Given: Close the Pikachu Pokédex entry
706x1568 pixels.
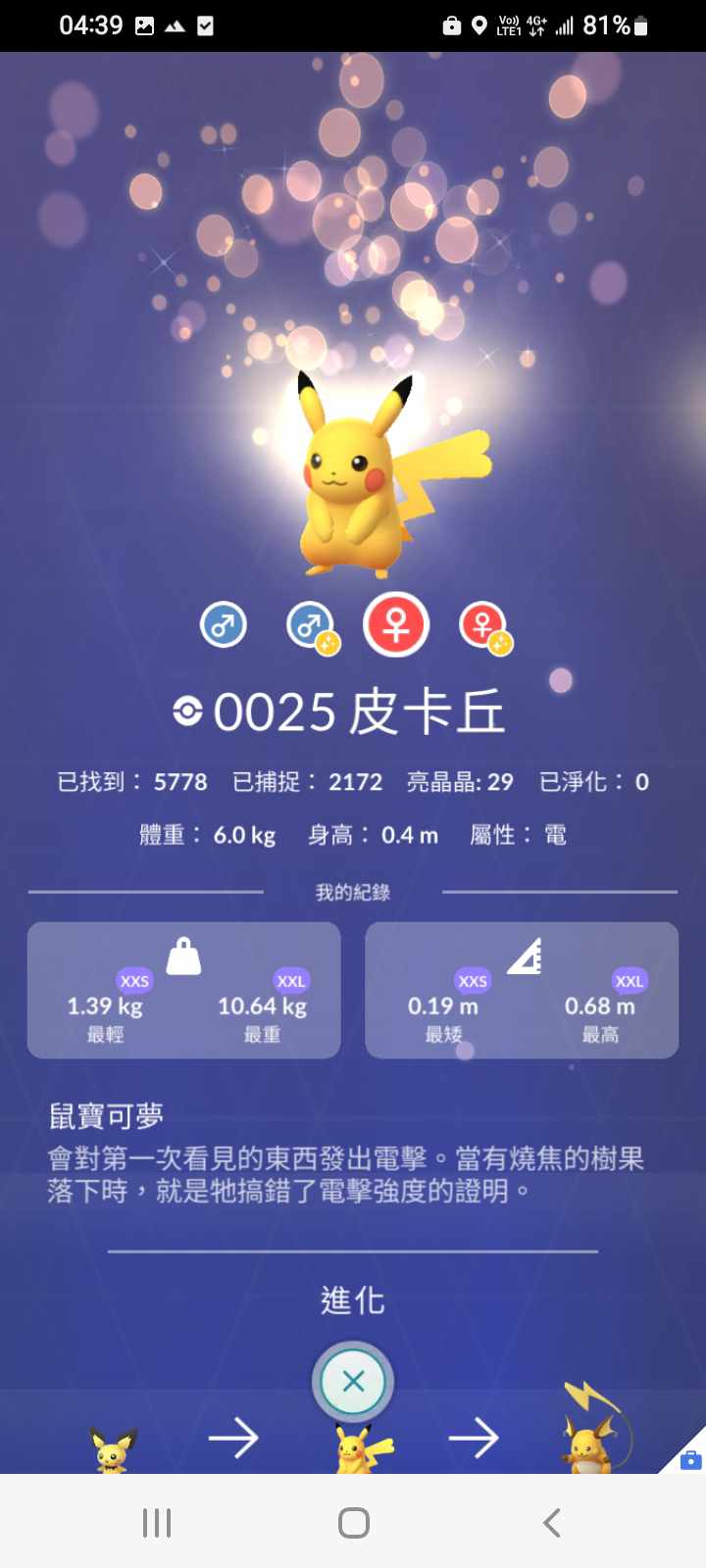Looking at the screenshot, I should coord(353,1381).
